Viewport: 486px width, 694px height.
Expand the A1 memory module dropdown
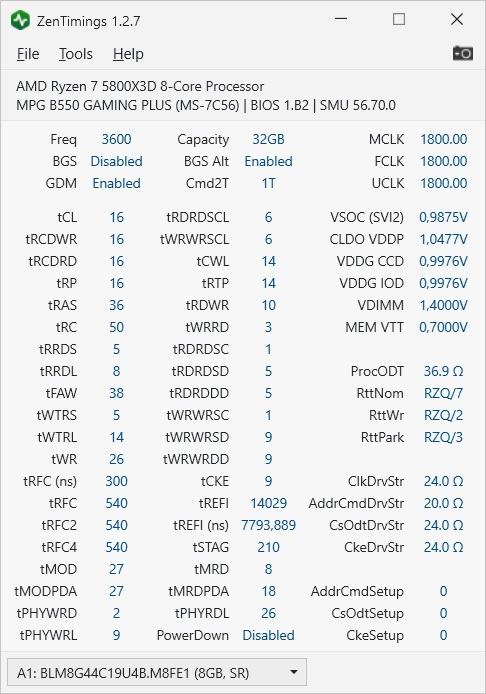click(157, 673)
